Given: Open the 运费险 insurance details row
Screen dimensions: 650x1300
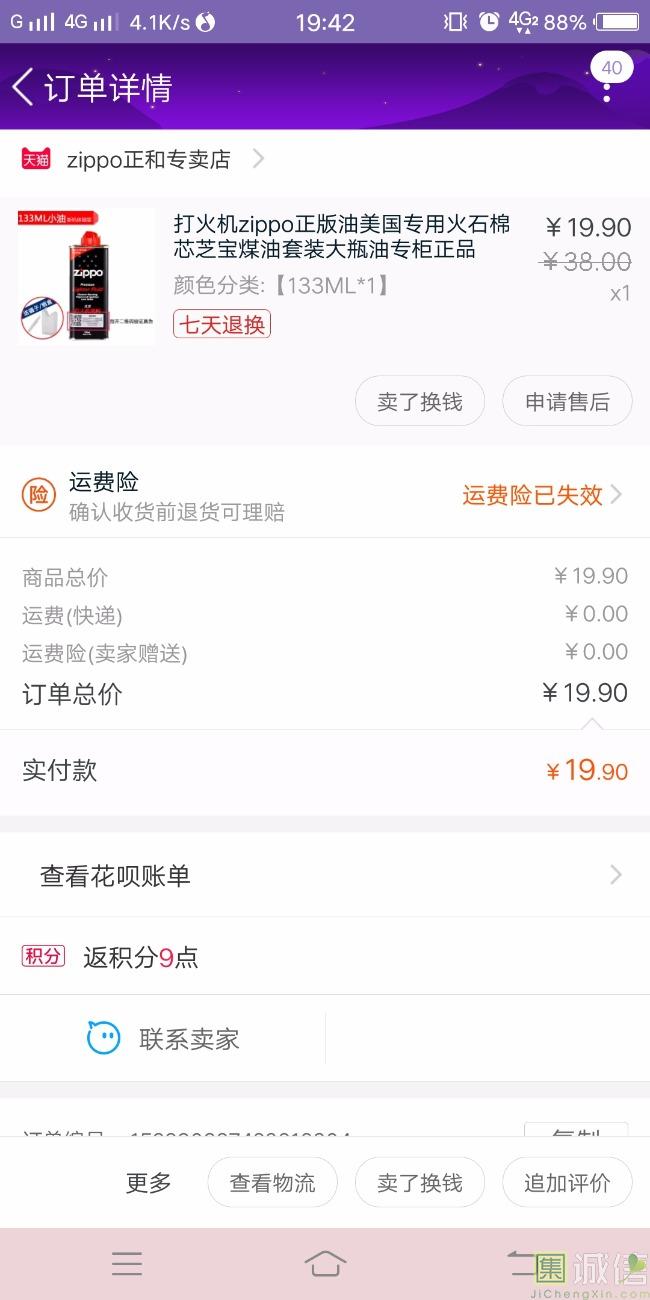Looking at the screenshot, I should tap(325, 496).
